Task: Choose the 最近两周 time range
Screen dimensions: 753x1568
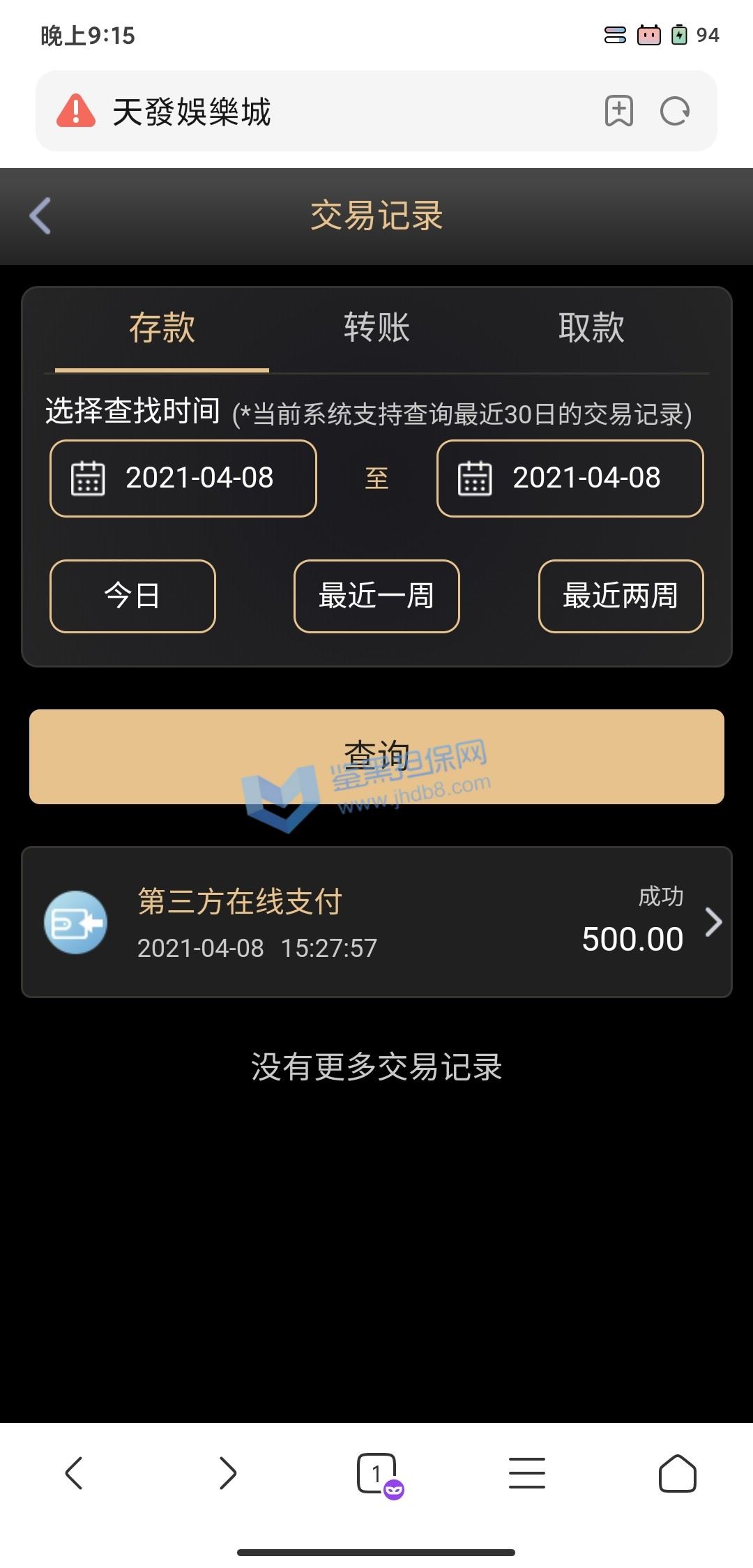Action: (x=621, y=596)
